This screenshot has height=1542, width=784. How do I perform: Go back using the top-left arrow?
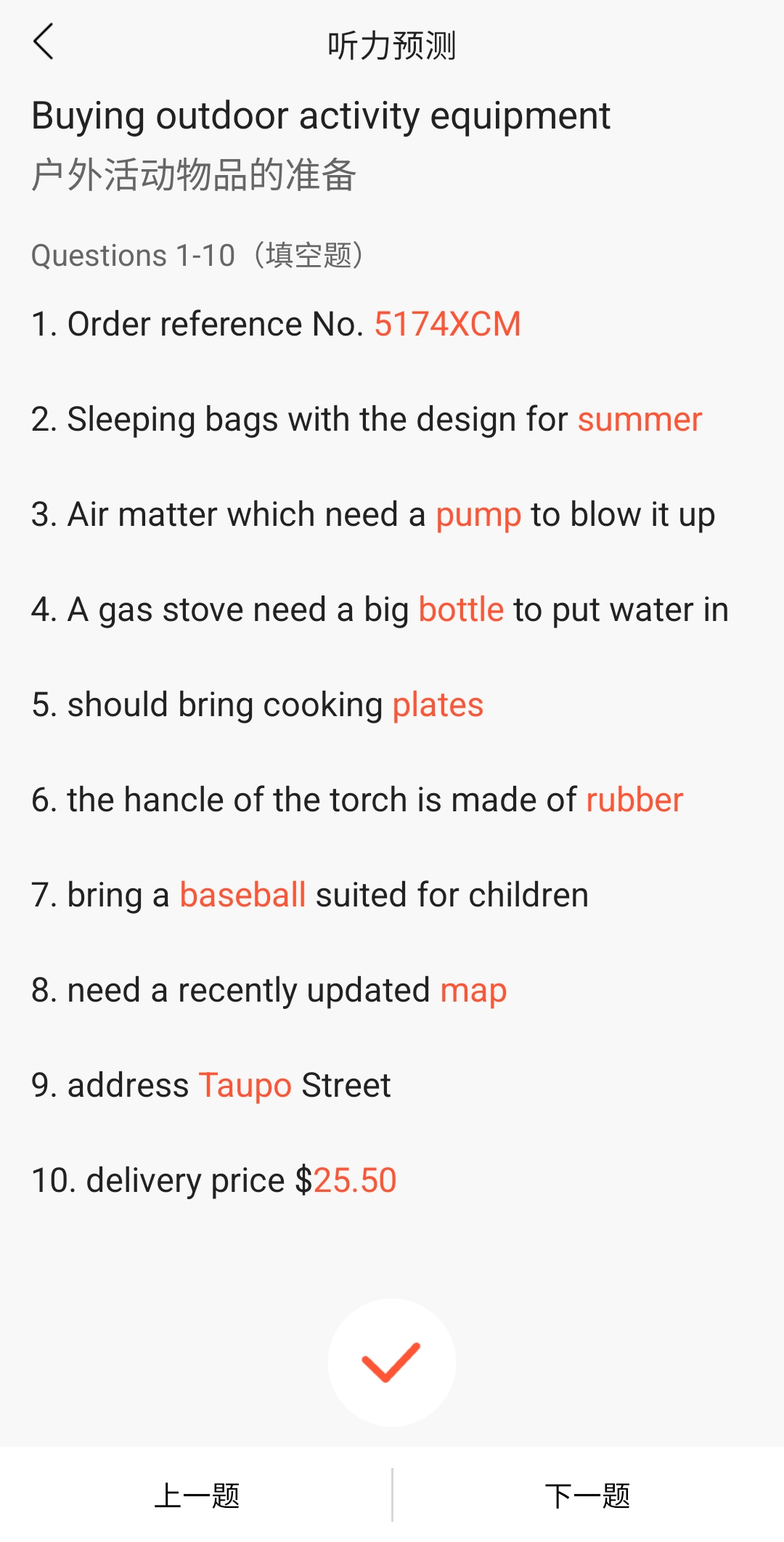coord(44,42)
